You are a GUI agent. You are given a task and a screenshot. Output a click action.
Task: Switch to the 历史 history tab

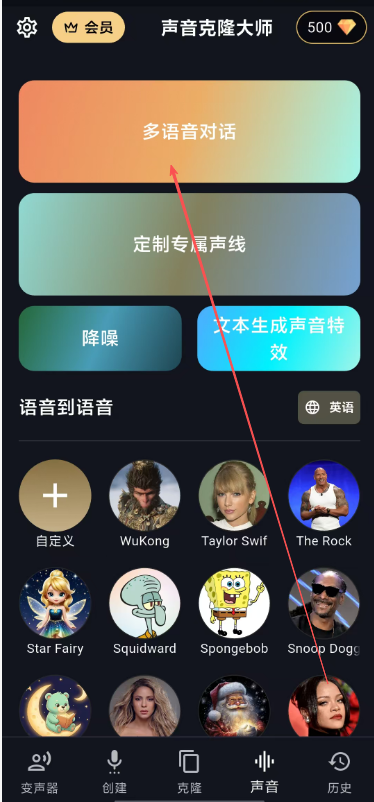(x=339, y=771)
